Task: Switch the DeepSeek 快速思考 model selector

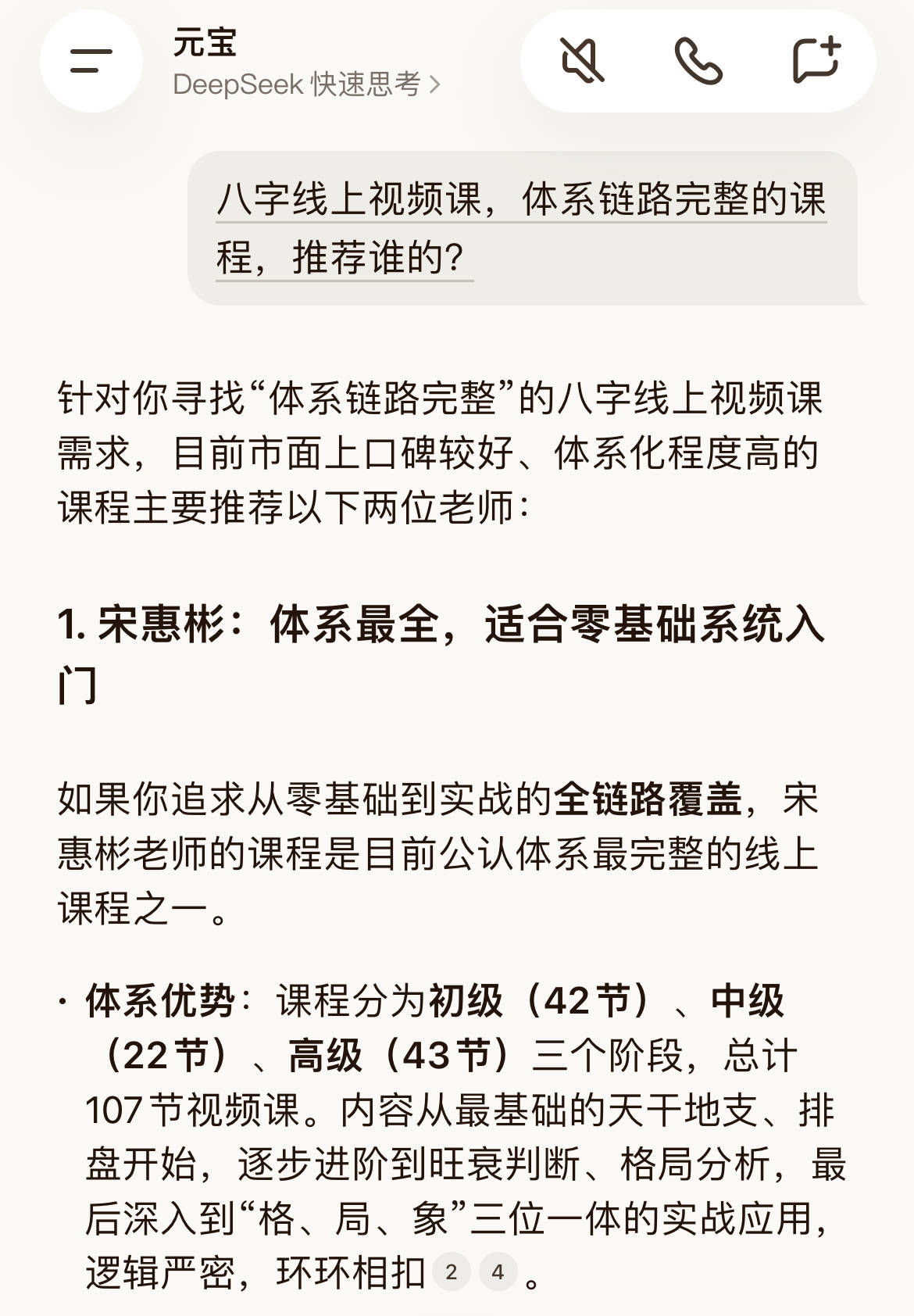Action: pyautogui.click(x=306, y=84)
